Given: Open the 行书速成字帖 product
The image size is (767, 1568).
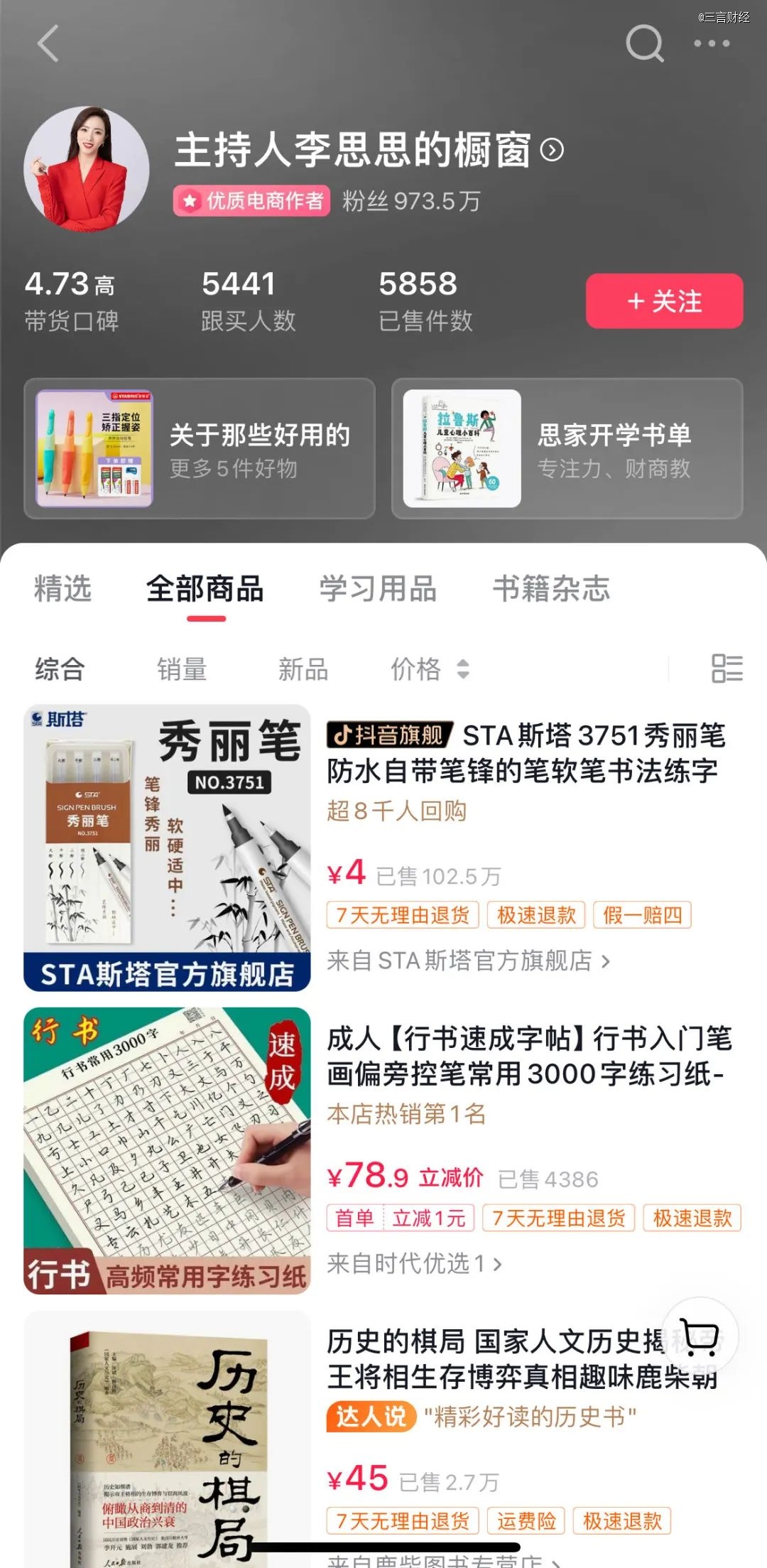Looking at the screenshot, I should pyautogui.click(x=529, y=1056).
